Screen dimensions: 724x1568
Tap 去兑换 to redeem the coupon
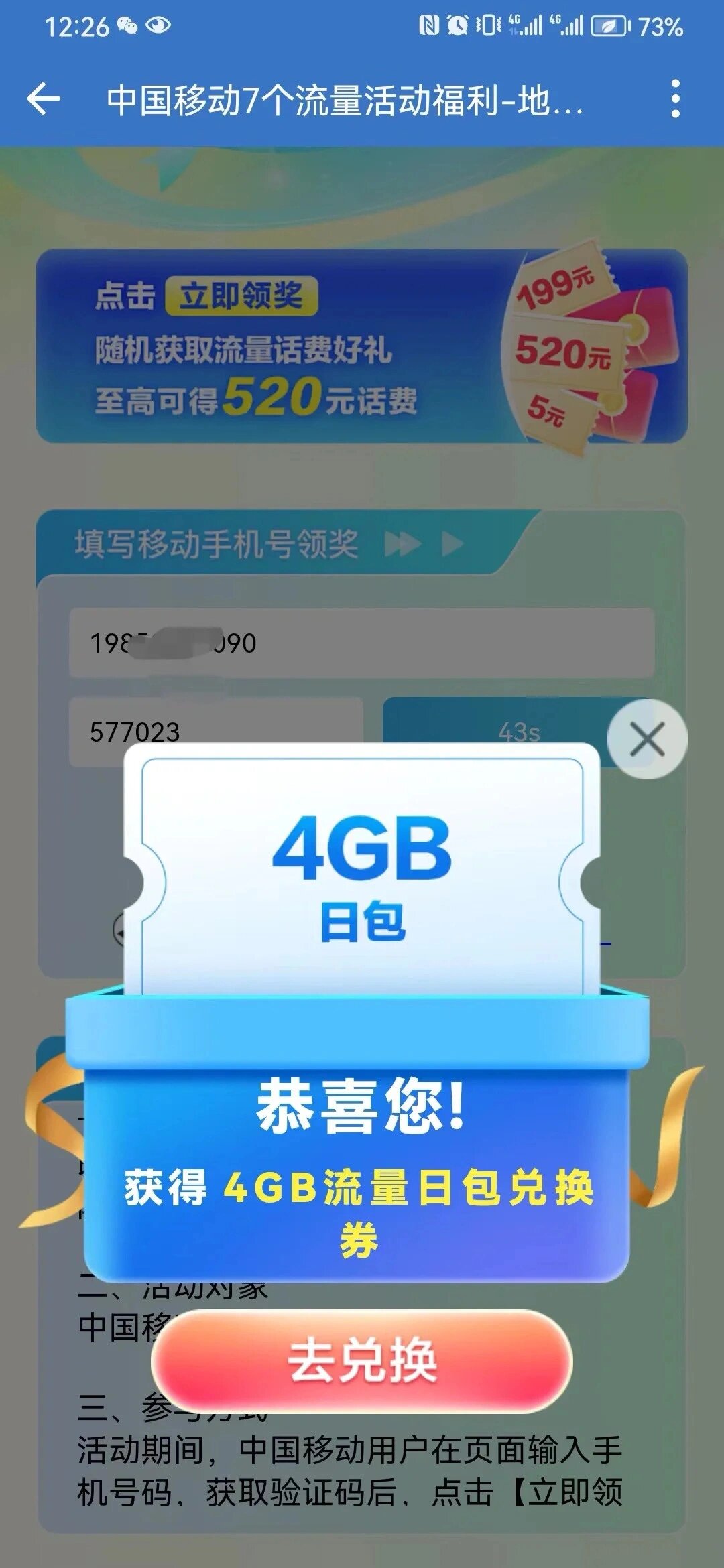tap(362, 1361)
